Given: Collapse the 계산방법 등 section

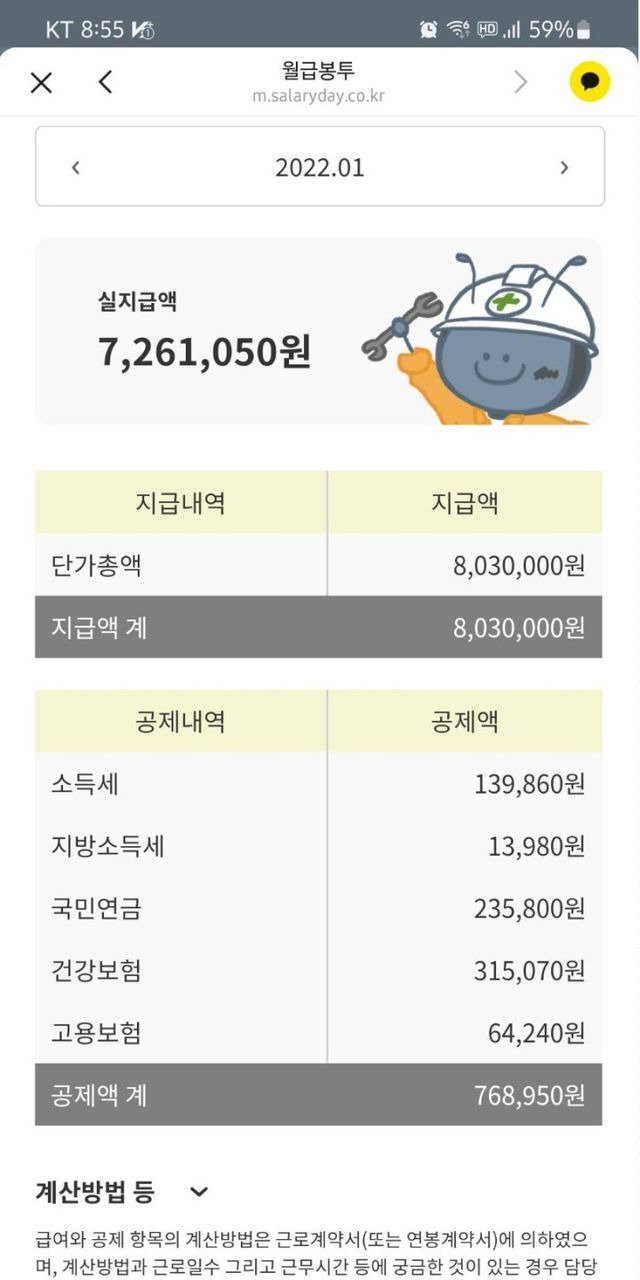Looking at the screenshot, I should coord(199,1191).
